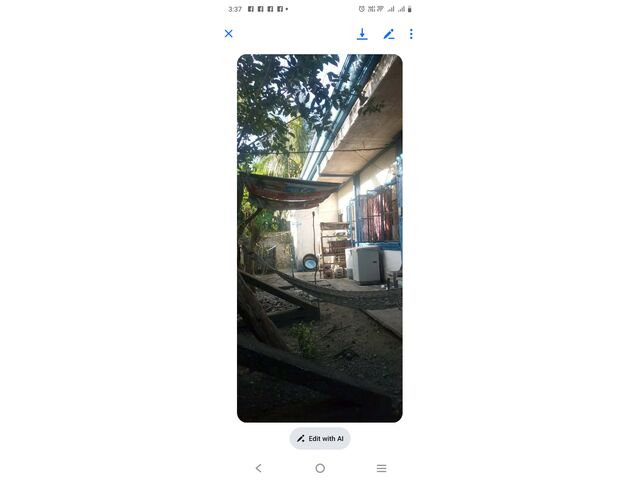Screen dimensions: 640x480
Task: Open the recent apps view
Action: point(381,468)
